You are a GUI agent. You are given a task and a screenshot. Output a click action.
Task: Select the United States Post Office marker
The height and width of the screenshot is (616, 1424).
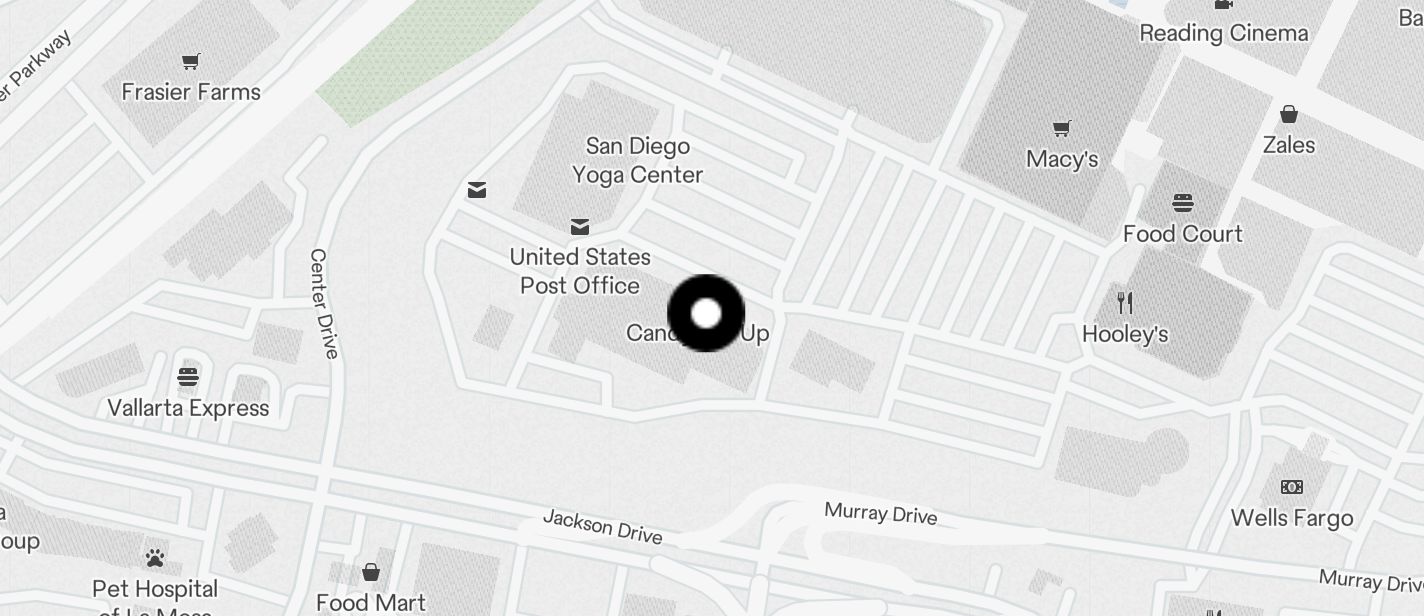(580, 227)
